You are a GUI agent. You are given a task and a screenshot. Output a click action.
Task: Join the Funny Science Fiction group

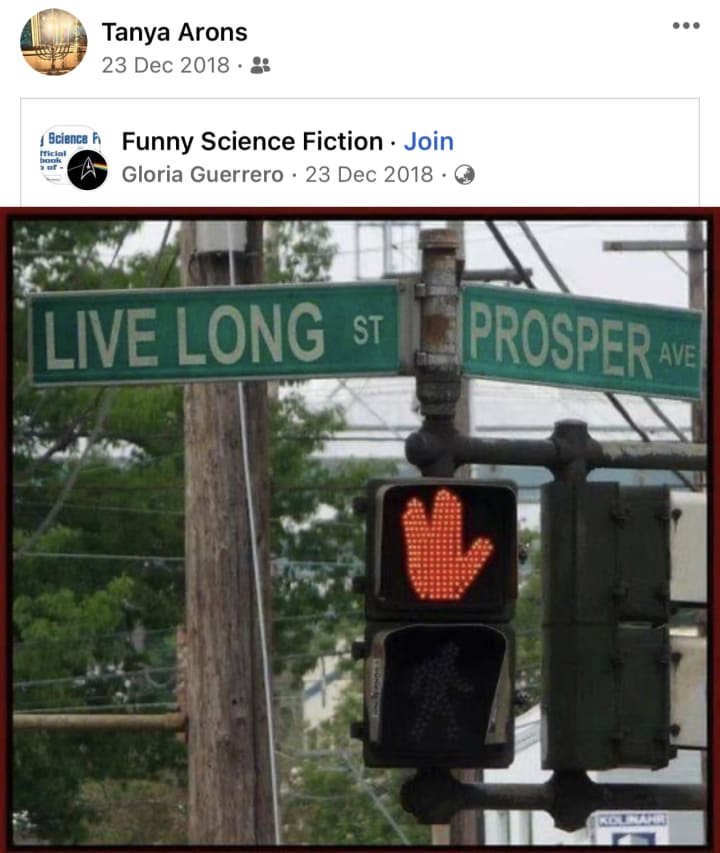coord(429,141)
